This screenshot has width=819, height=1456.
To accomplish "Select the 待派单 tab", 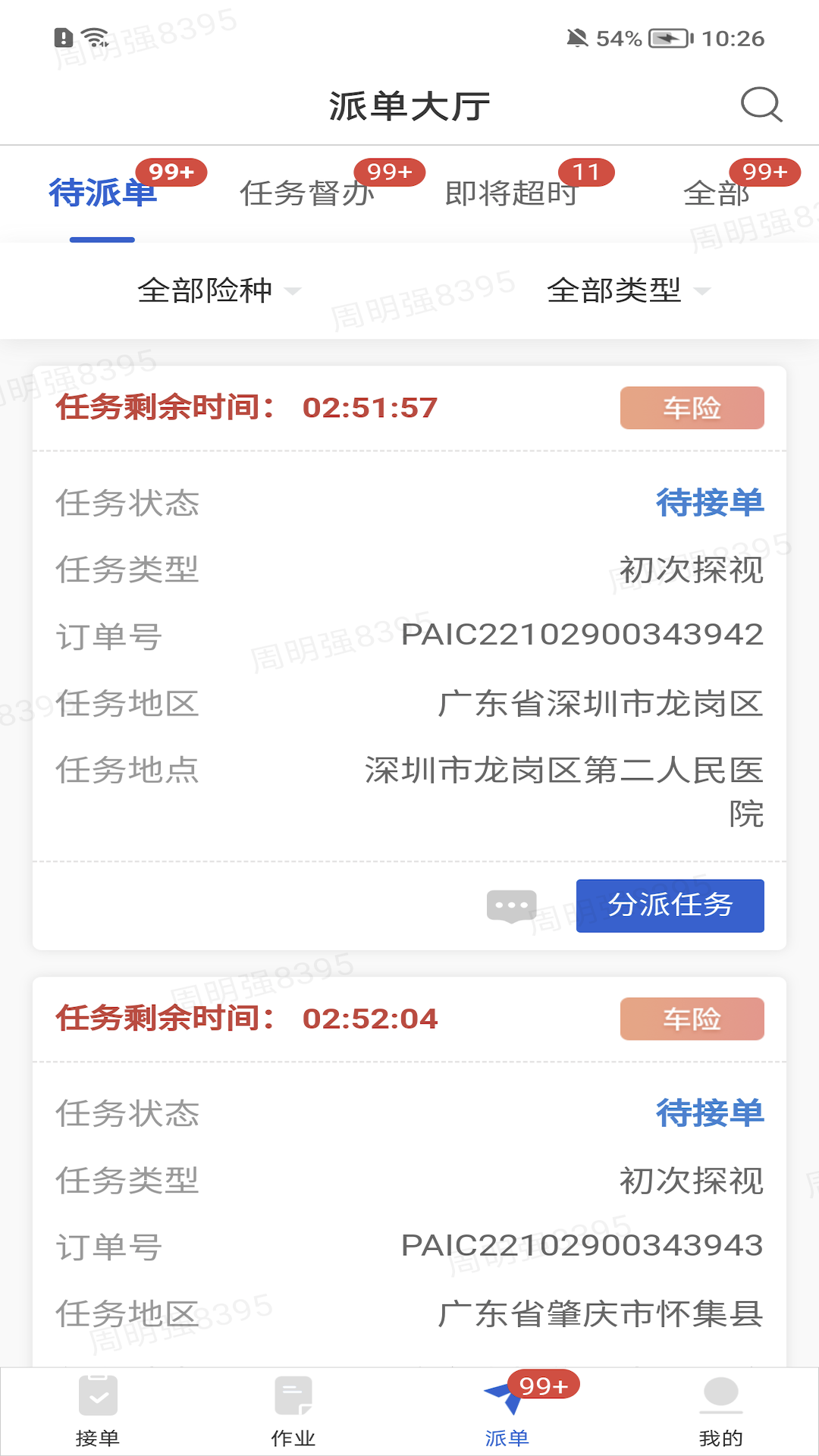I will point(102,193).
